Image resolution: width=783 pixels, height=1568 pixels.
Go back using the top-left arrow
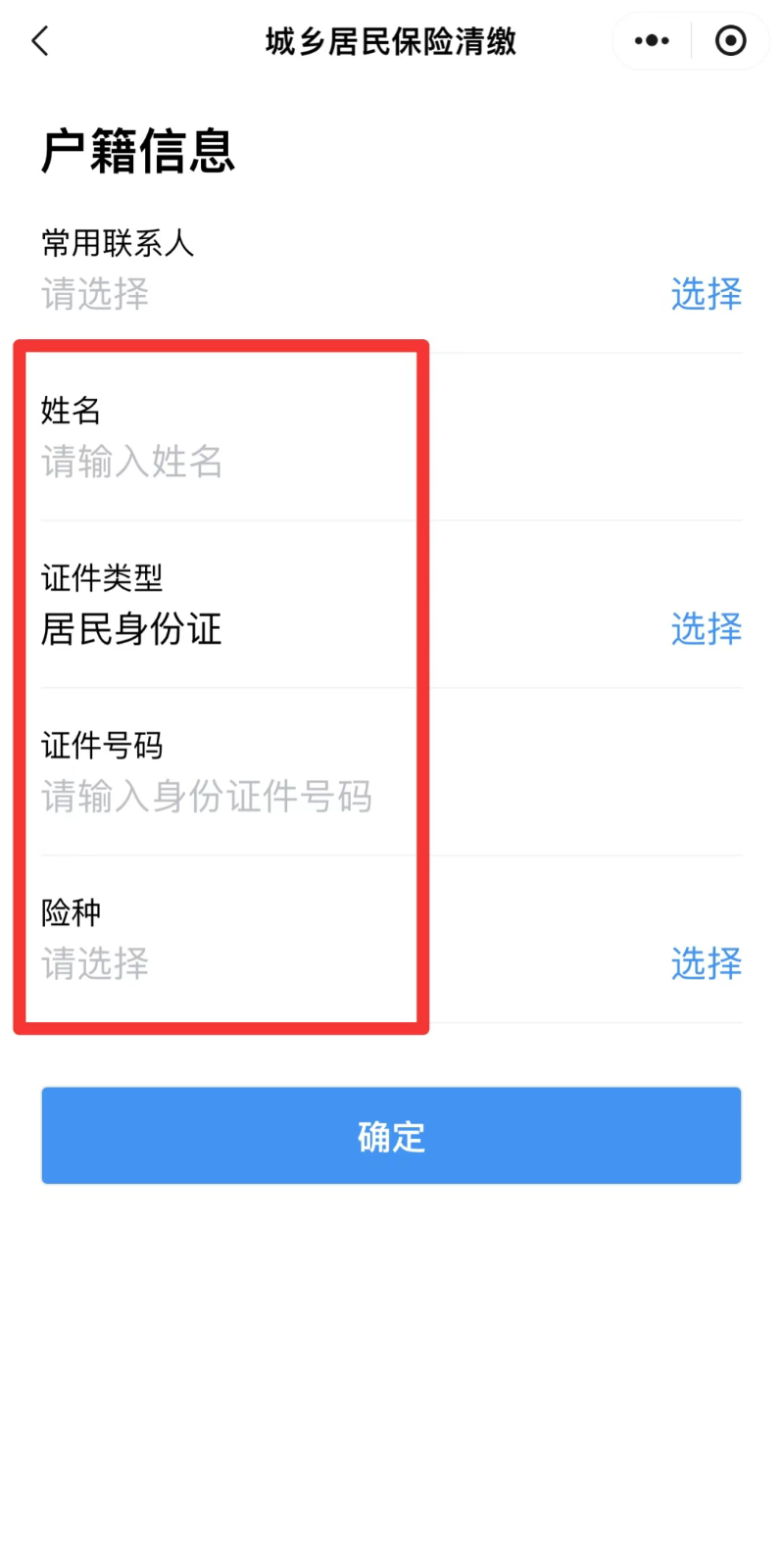click(40, 41)
